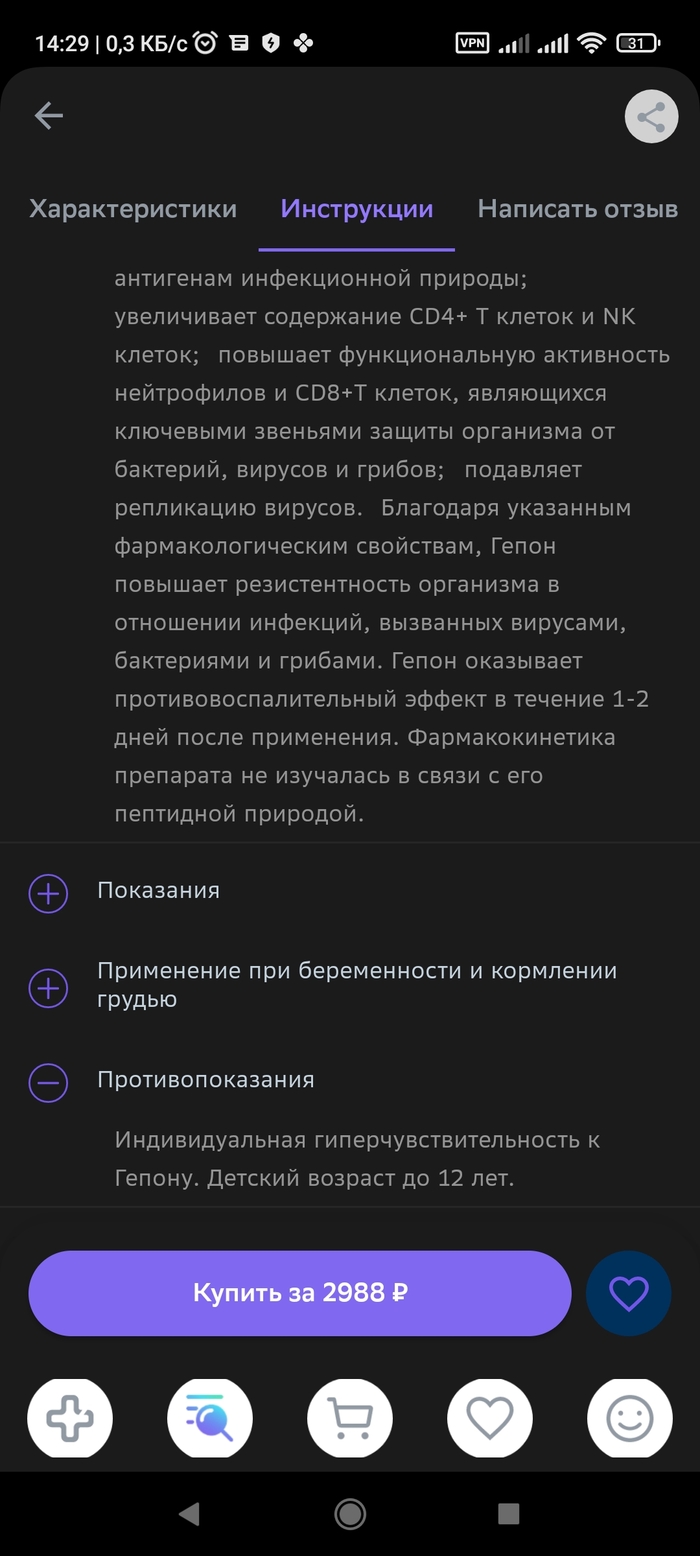Screen dimensions: 700x1556
Task: Open the pharmacy home cross tab
Action: point(70,1418)
